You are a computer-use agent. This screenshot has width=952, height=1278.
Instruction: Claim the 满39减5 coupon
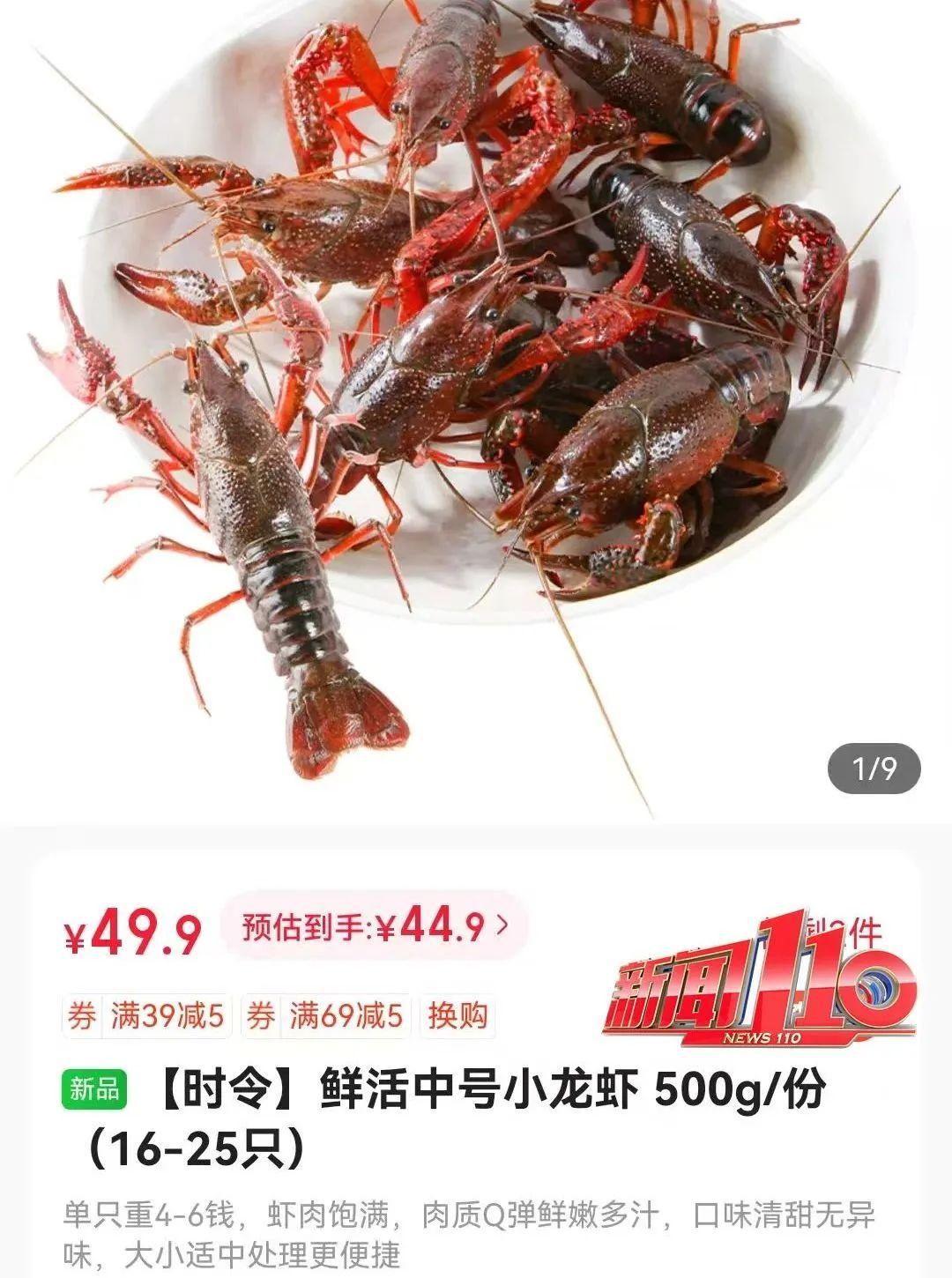click(x=146, y=1016)
